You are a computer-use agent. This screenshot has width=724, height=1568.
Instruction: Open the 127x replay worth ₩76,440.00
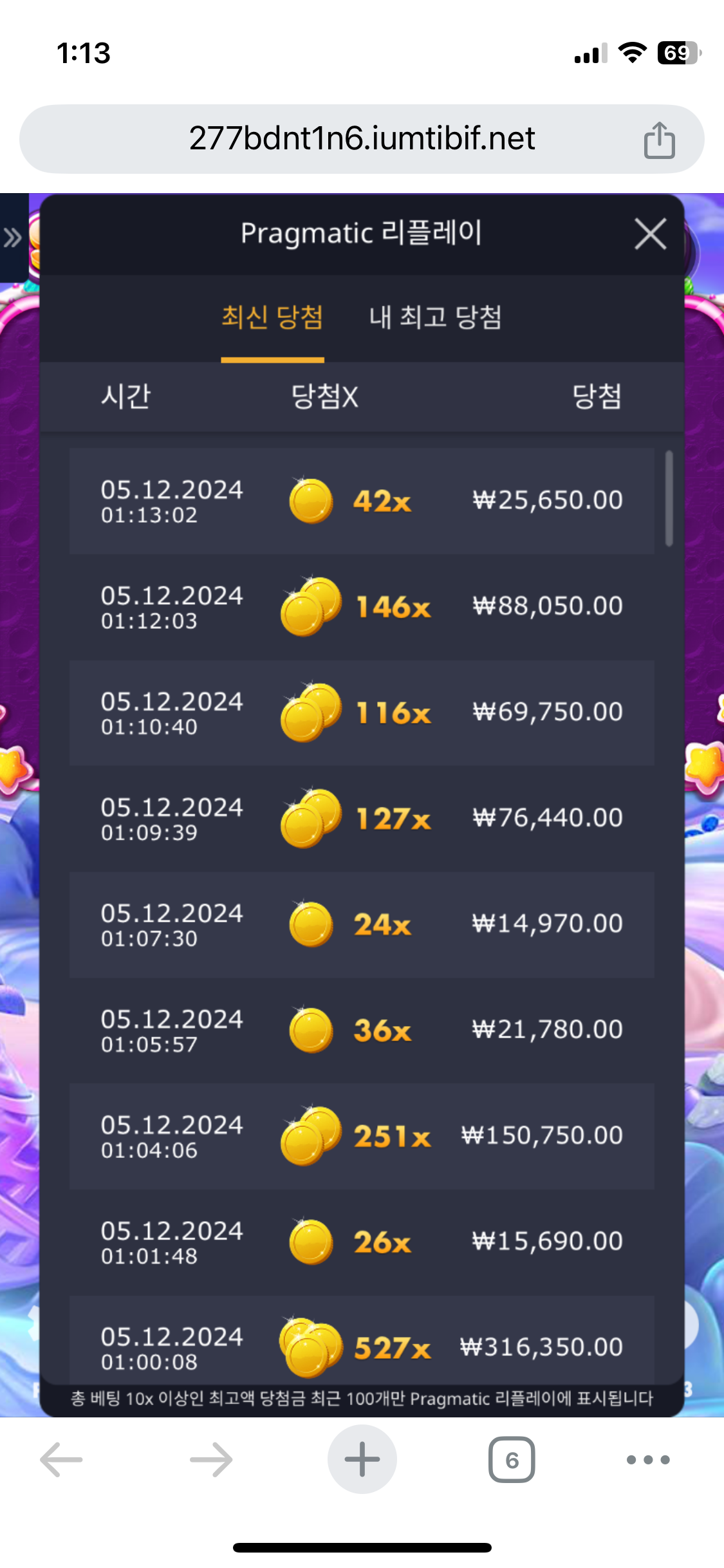pos(362,818)
